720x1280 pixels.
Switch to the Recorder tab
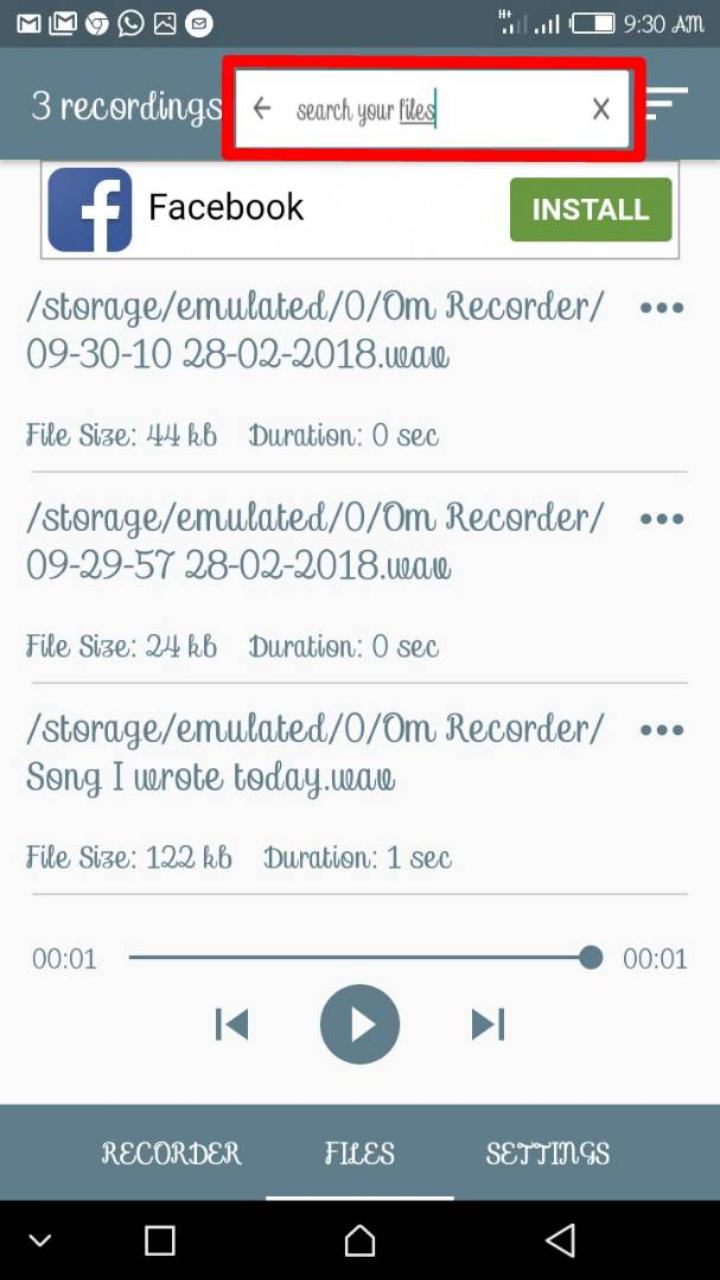click(x=171, y=1153)
